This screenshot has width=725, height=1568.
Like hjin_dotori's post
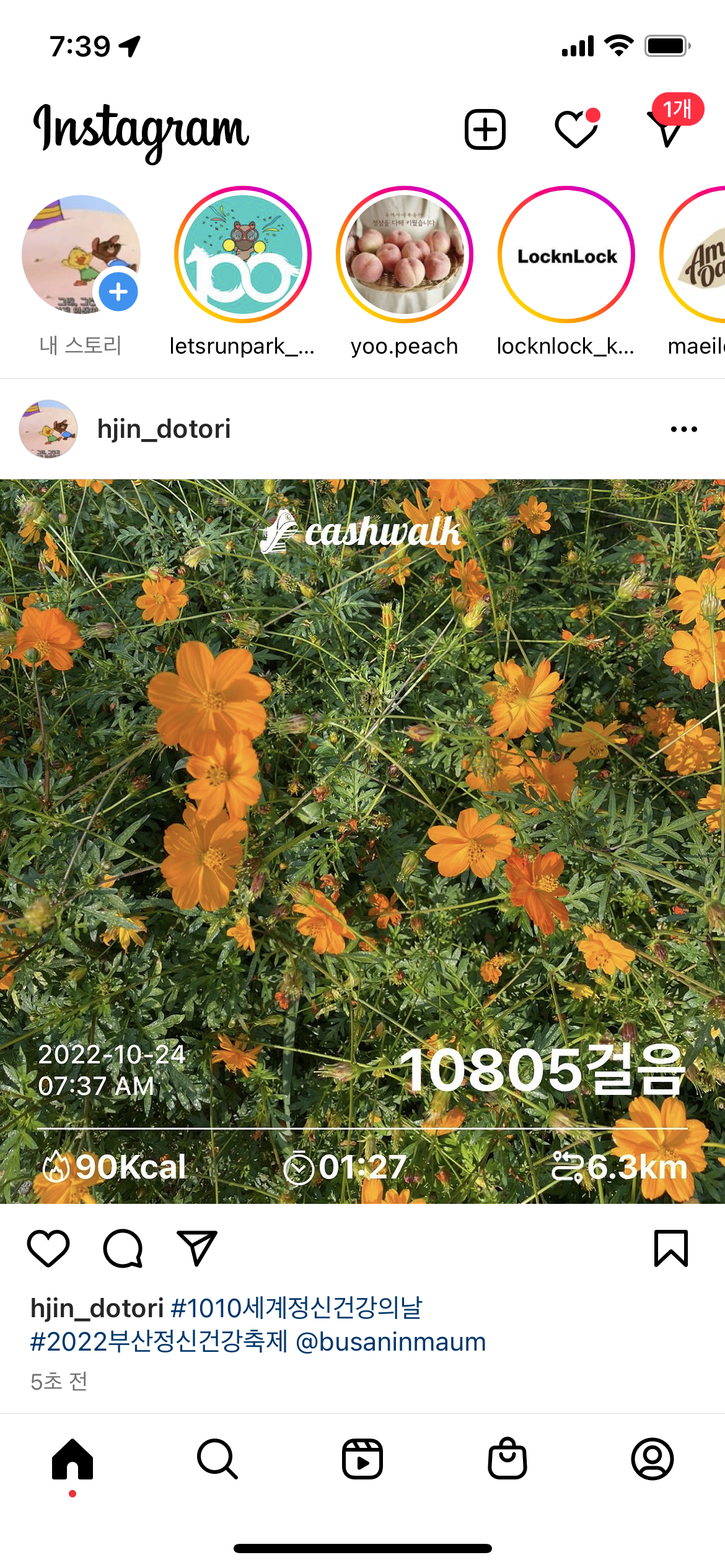48,1248
